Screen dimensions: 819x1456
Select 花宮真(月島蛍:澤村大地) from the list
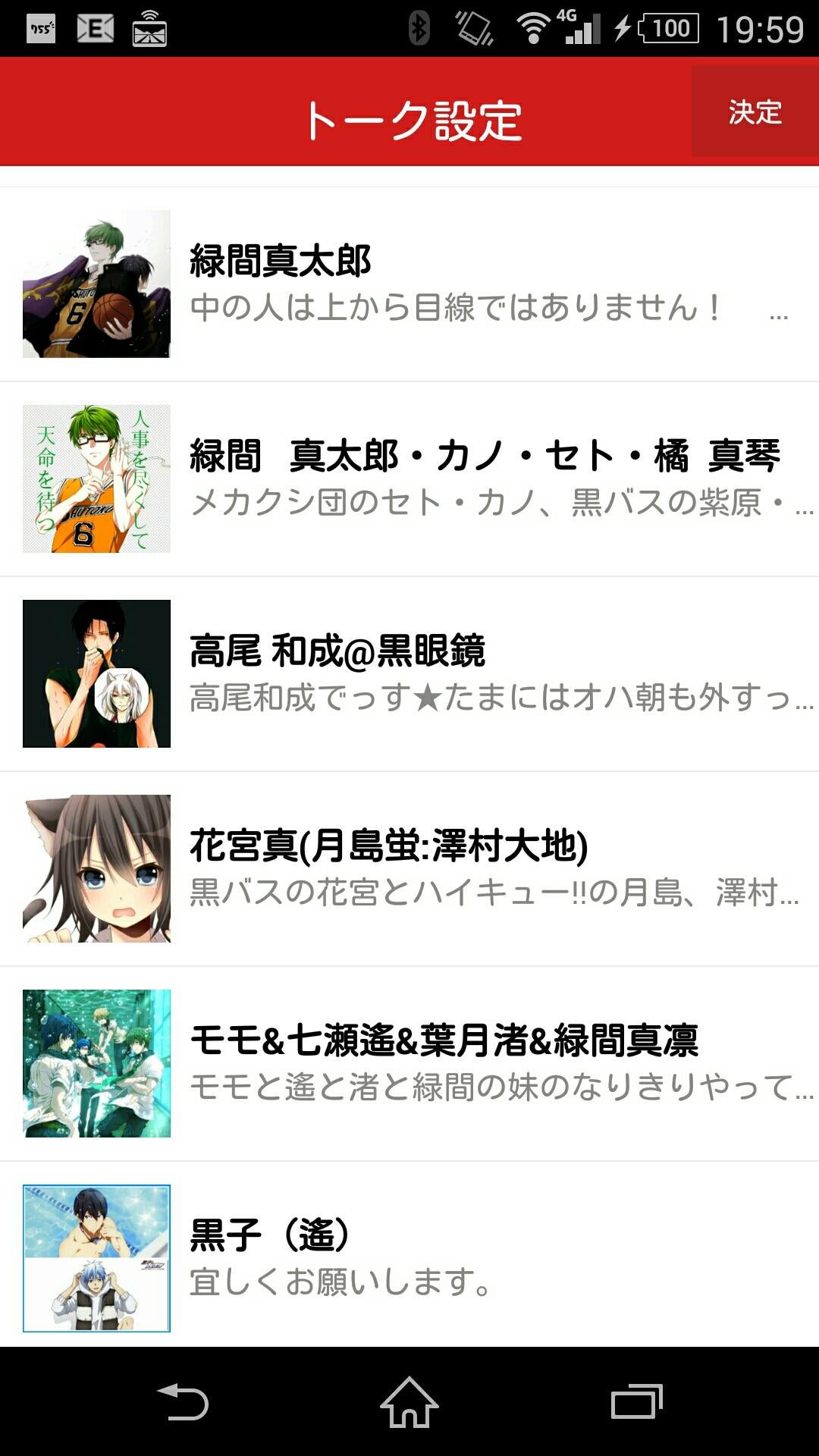pos(409,868)
